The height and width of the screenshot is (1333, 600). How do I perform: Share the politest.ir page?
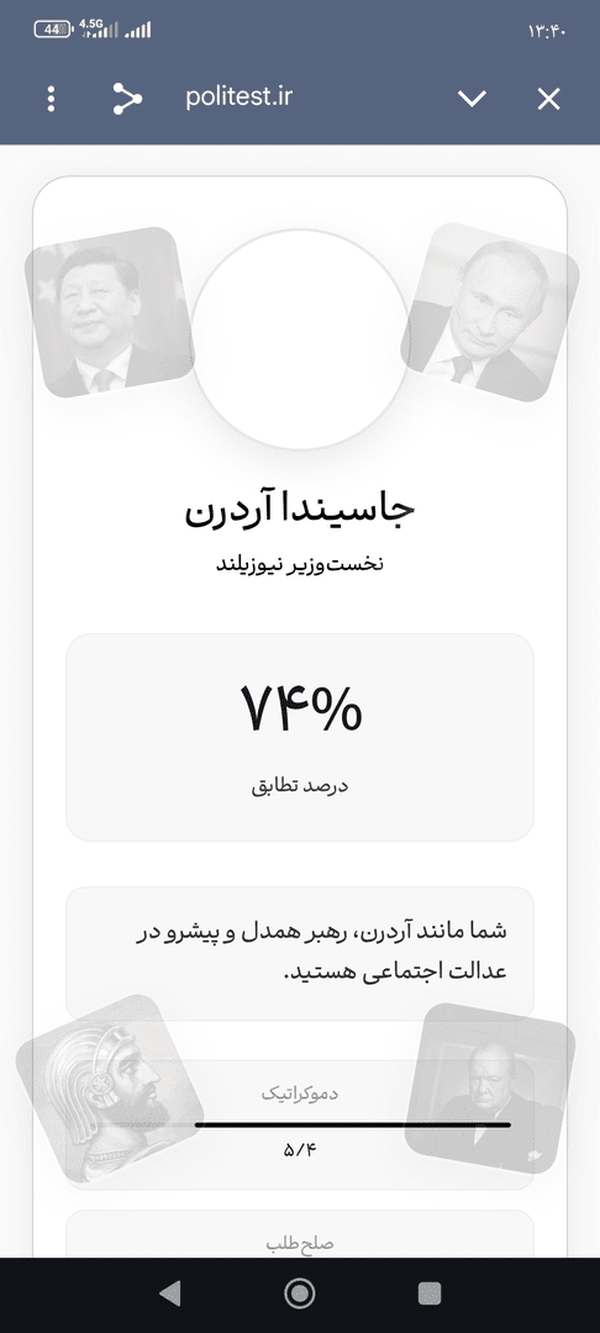126,99
